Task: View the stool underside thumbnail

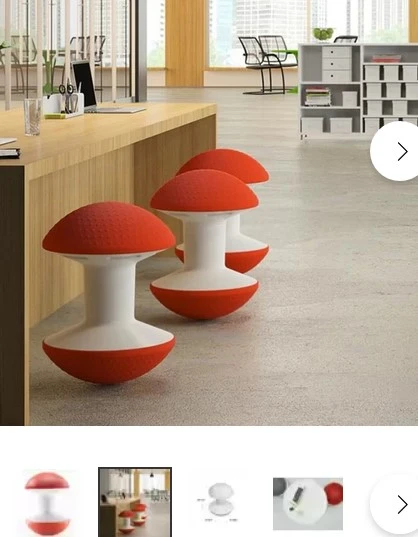Action: (308, 504)
